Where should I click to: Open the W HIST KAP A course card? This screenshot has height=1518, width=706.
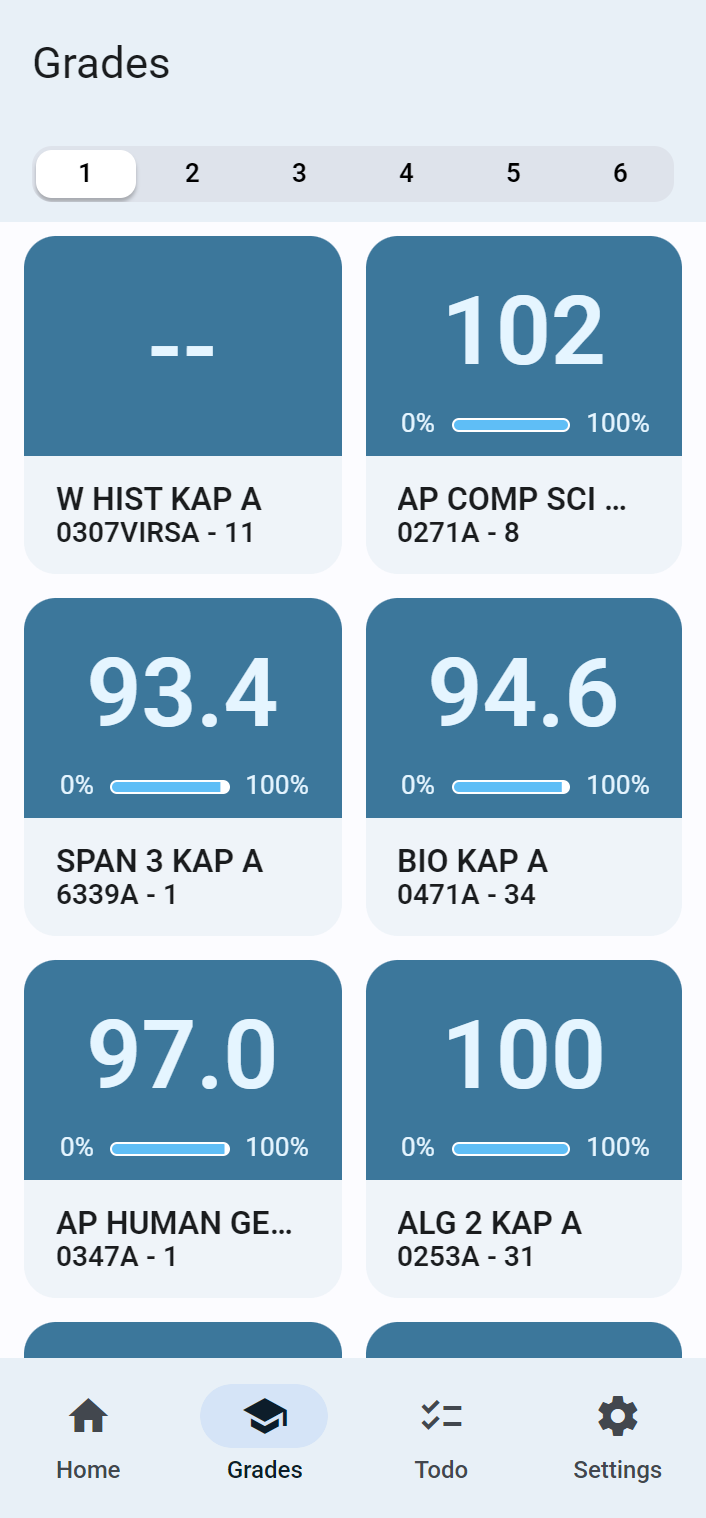pos(183,404)
